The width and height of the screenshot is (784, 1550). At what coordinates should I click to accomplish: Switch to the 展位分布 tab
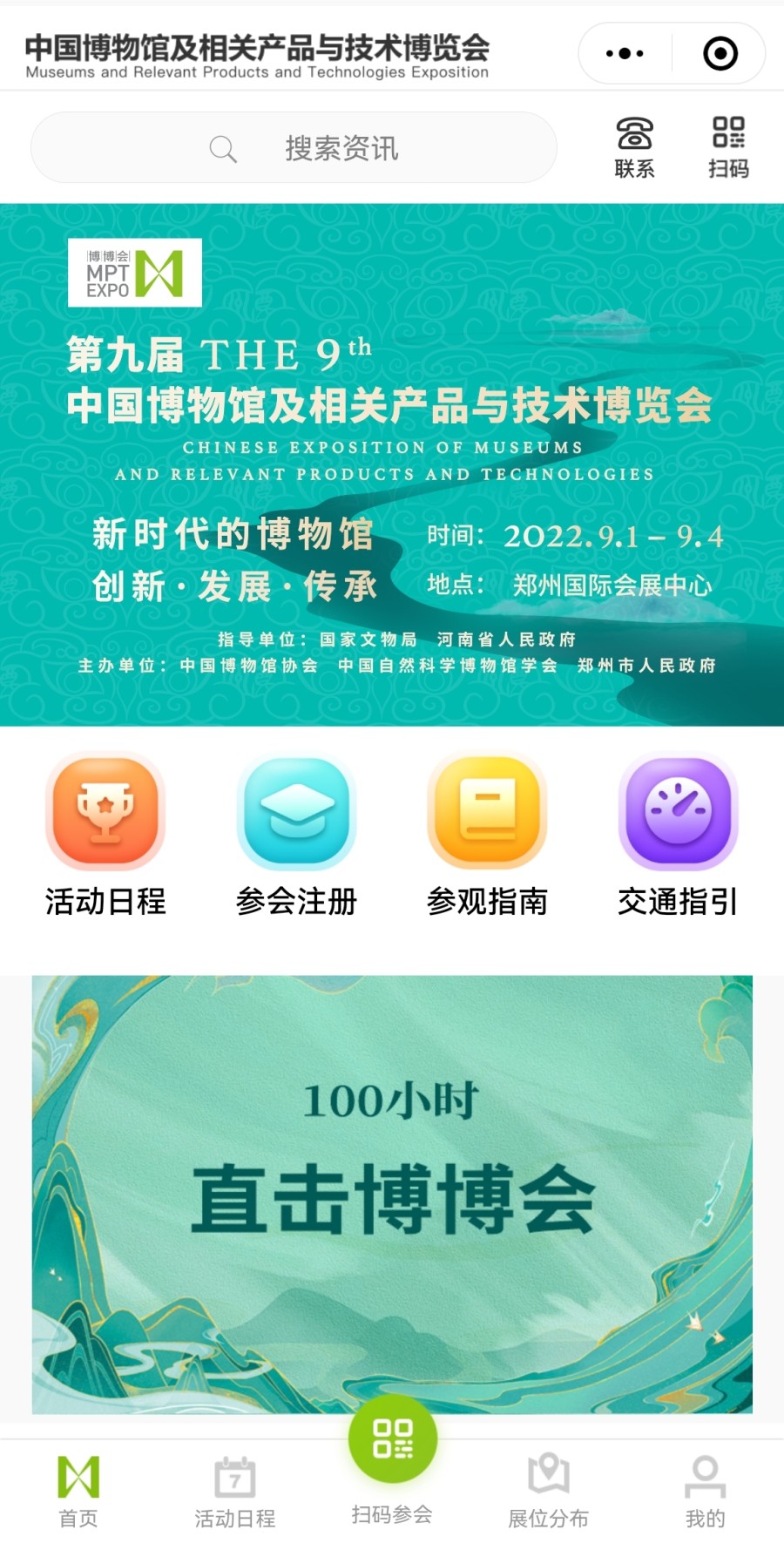tap(548, 1492)
